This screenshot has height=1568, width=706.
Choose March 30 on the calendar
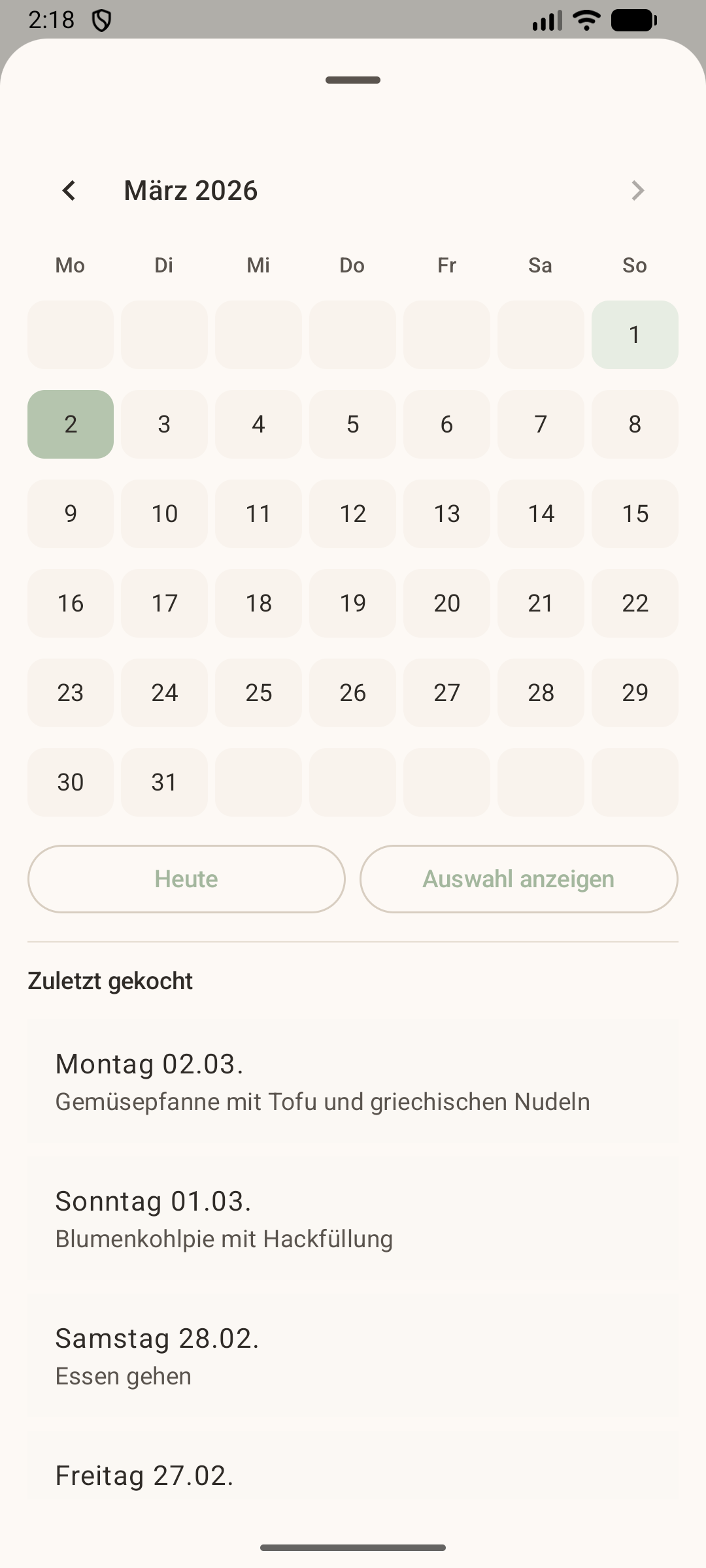[x=70, y=782]
